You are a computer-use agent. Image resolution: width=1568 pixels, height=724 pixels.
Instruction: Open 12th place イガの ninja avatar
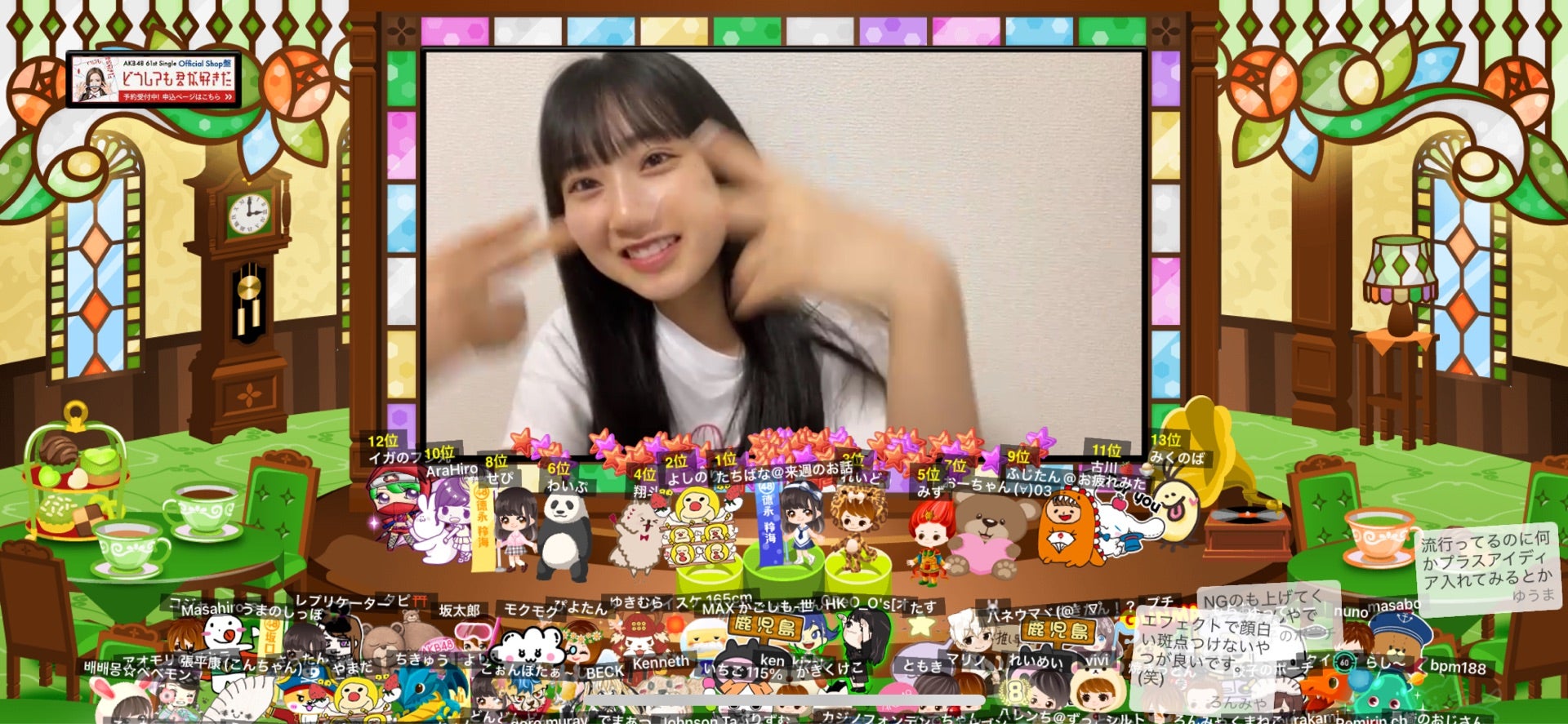(390, 506)
